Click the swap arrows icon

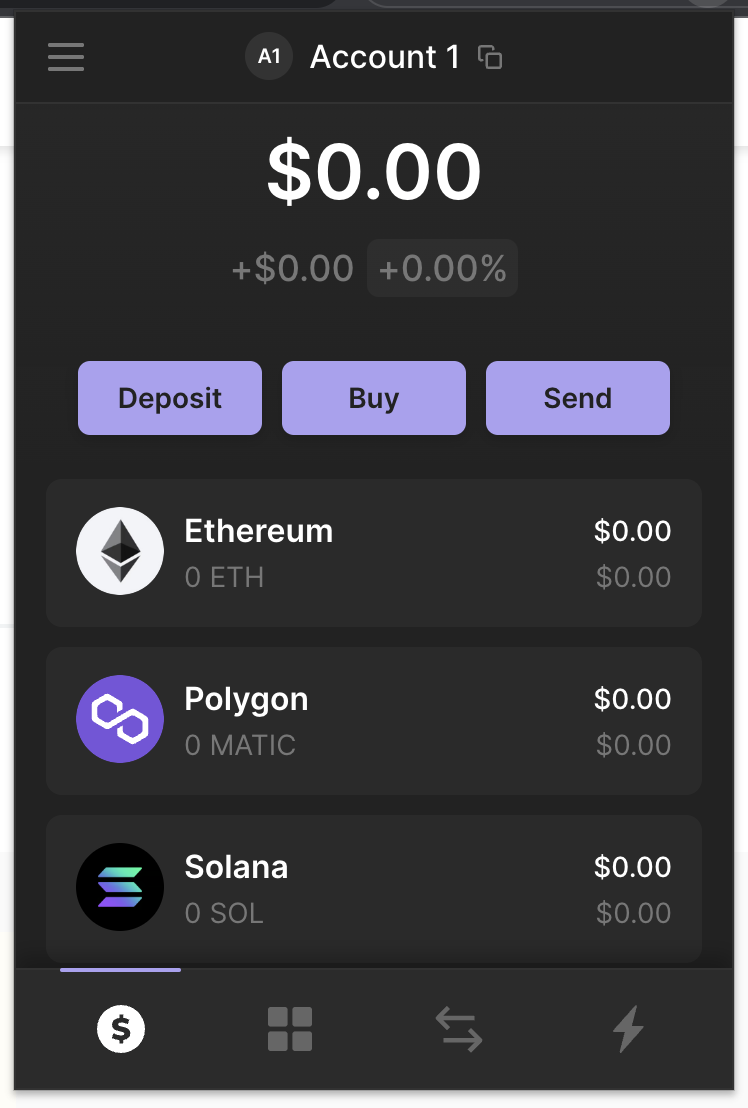click(x=458, y=1028)
